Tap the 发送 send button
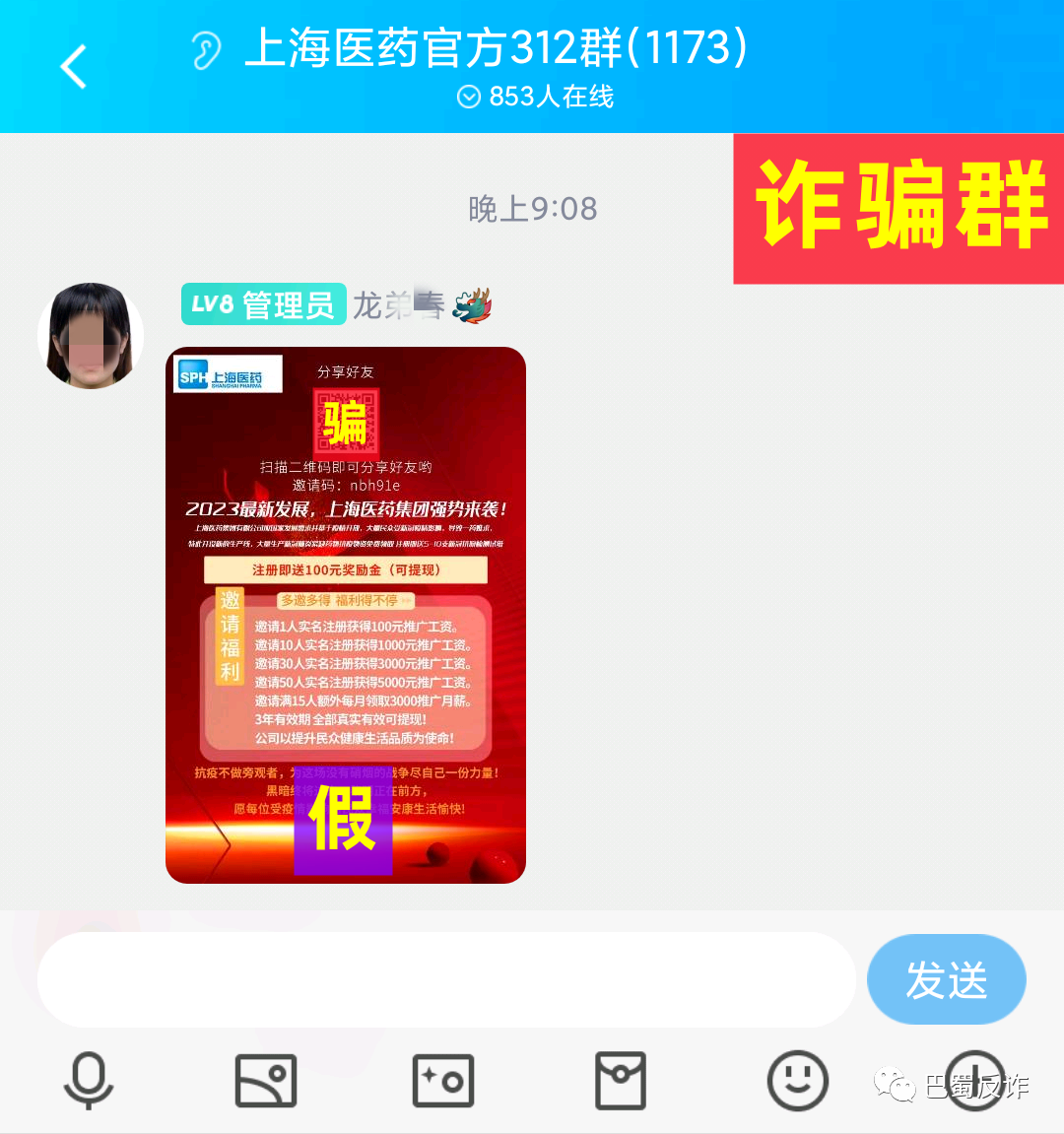The width and height of the screenshot is (1064, 1134). click(x=946, y=979)
